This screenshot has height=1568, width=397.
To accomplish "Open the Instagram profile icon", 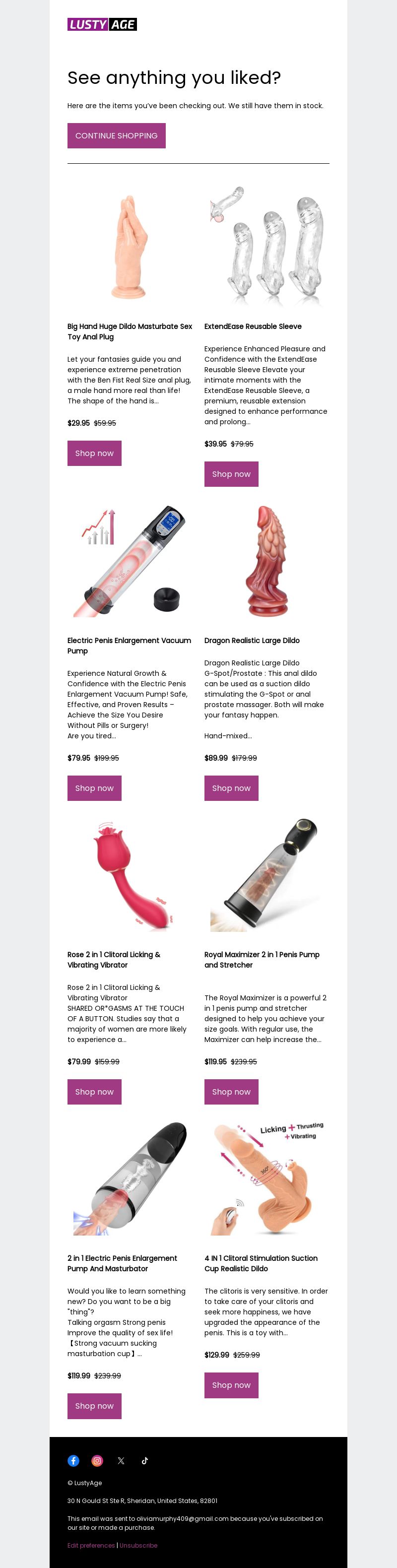I will [97, 1460].
